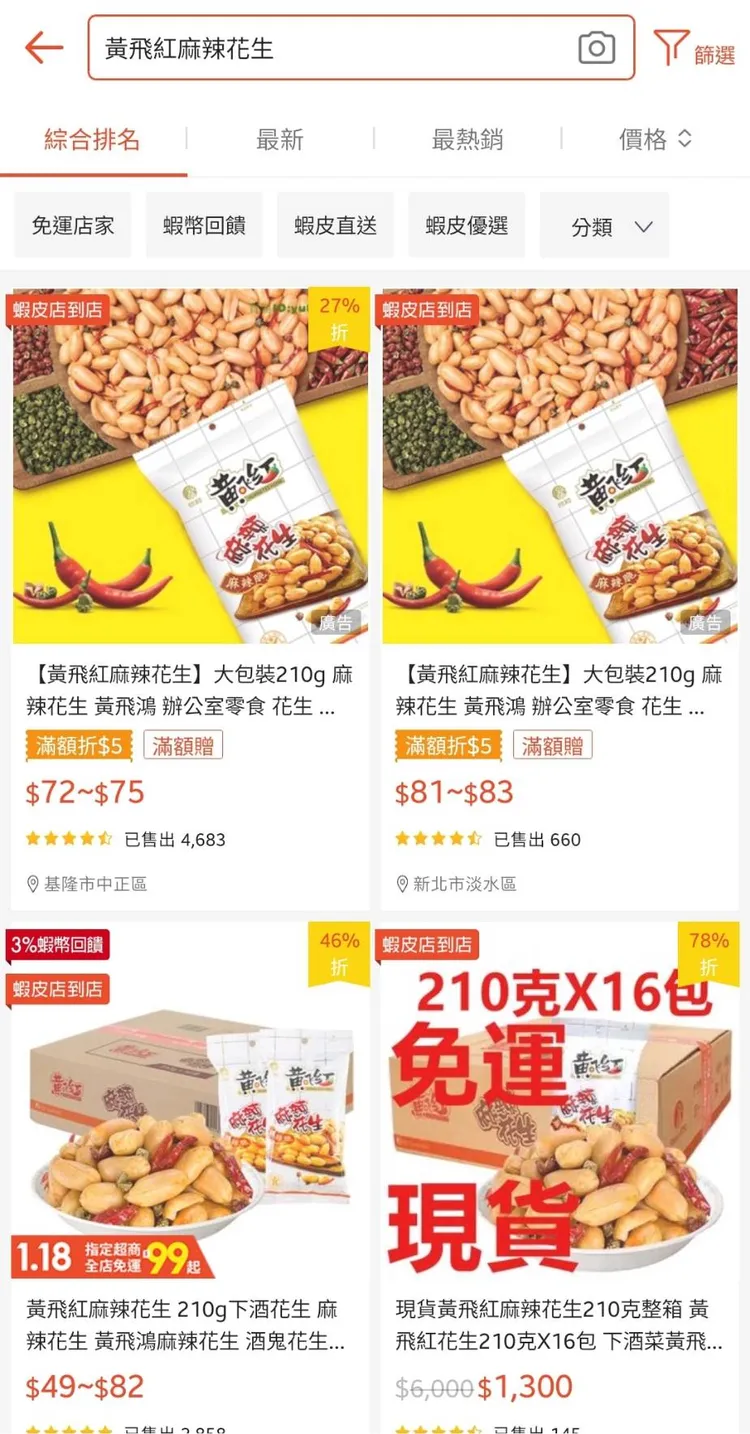Switch to the 最新 tab
The height and width of the screenshot is (1434, 750).
coord(280,139)
